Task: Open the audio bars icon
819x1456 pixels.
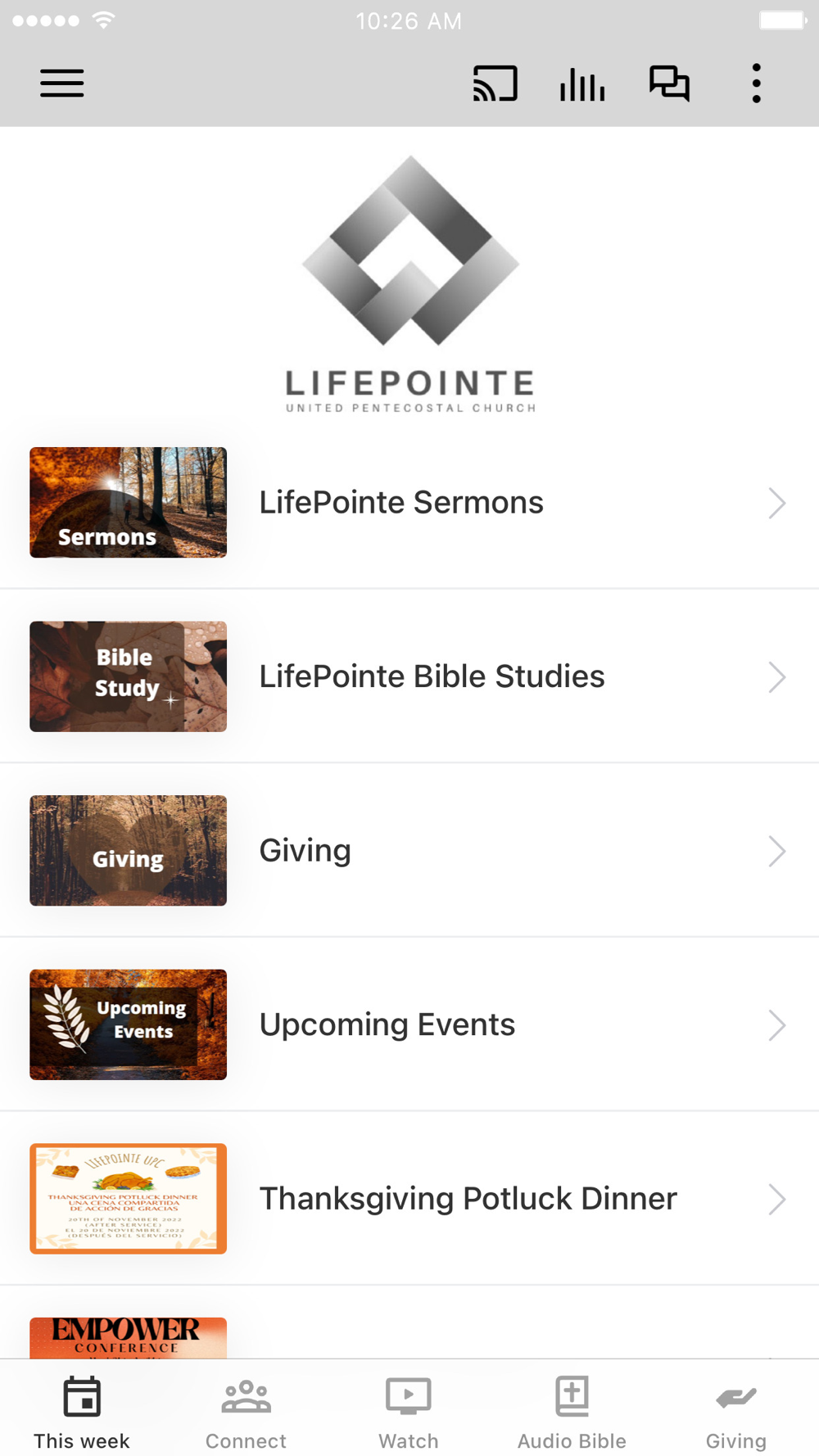Action: (x=582, y=84)
